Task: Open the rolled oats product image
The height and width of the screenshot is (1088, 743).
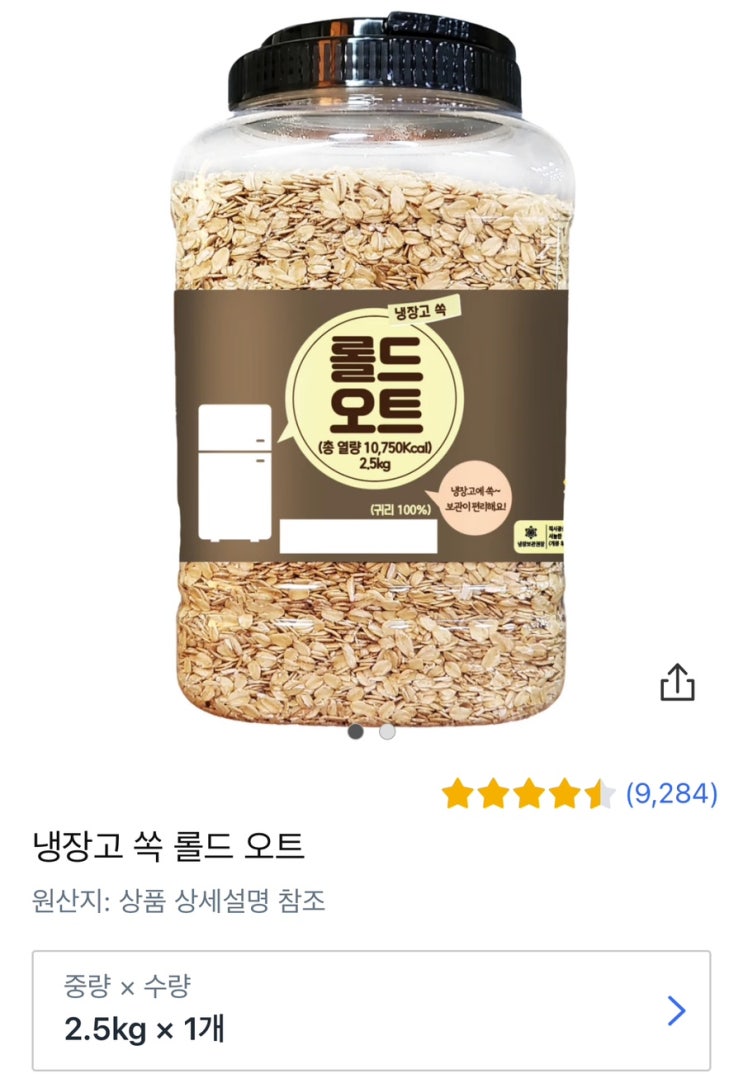Action: (371, 370)
